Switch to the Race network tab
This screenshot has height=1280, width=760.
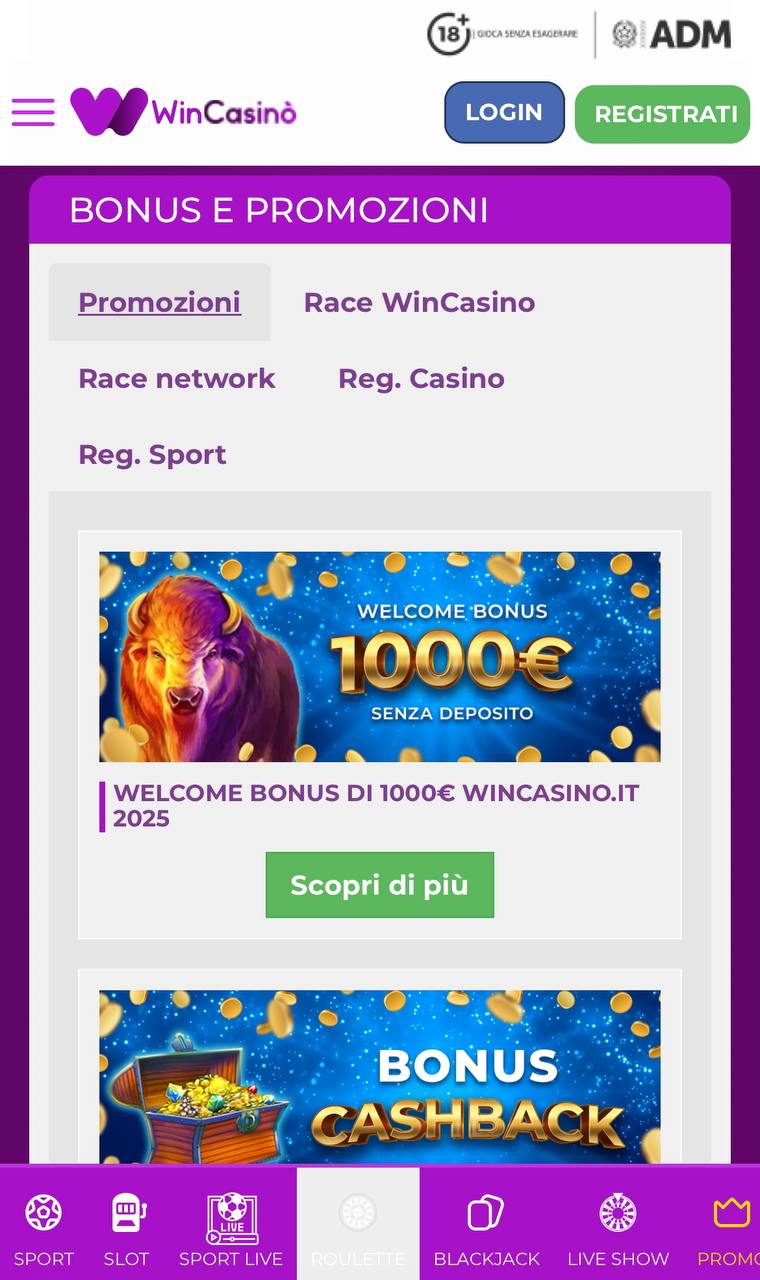coord(177,378)
